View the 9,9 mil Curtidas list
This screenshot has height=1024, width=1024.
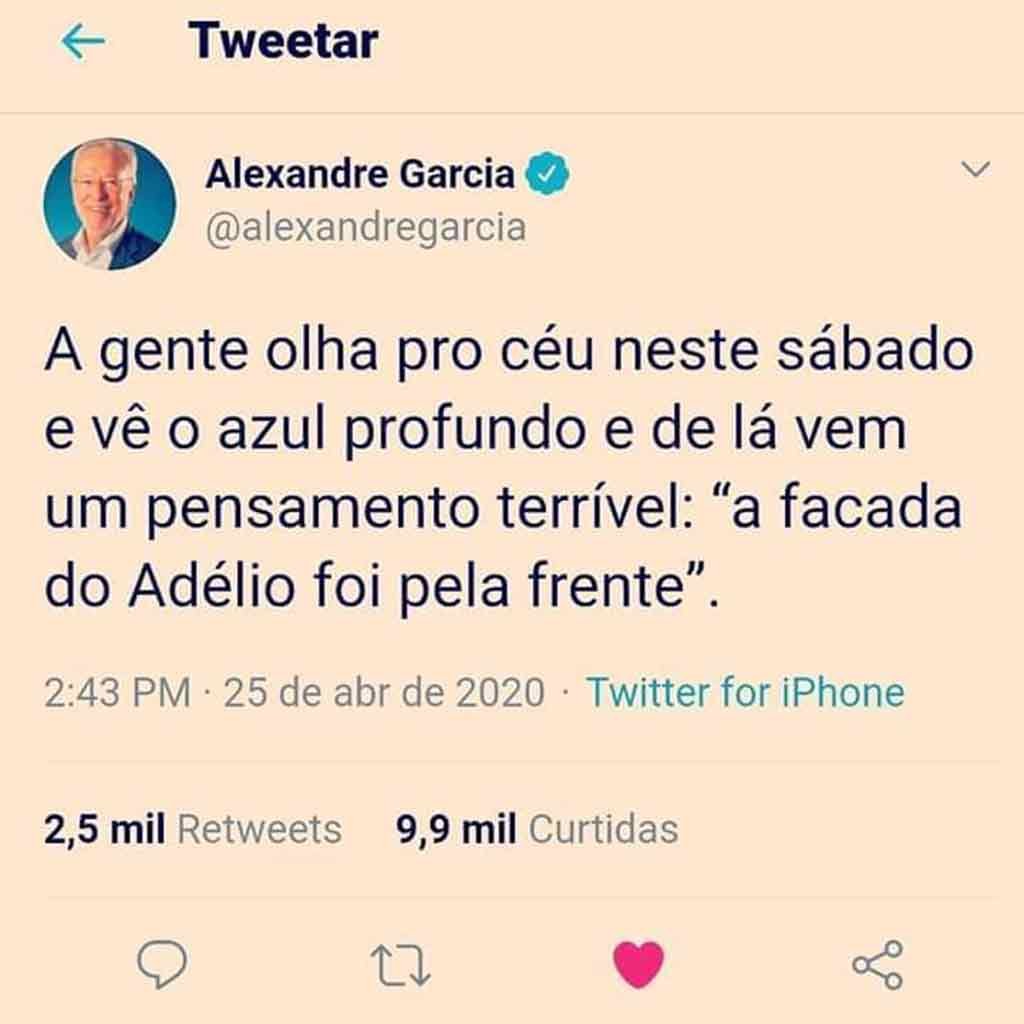tap(537, 829)
